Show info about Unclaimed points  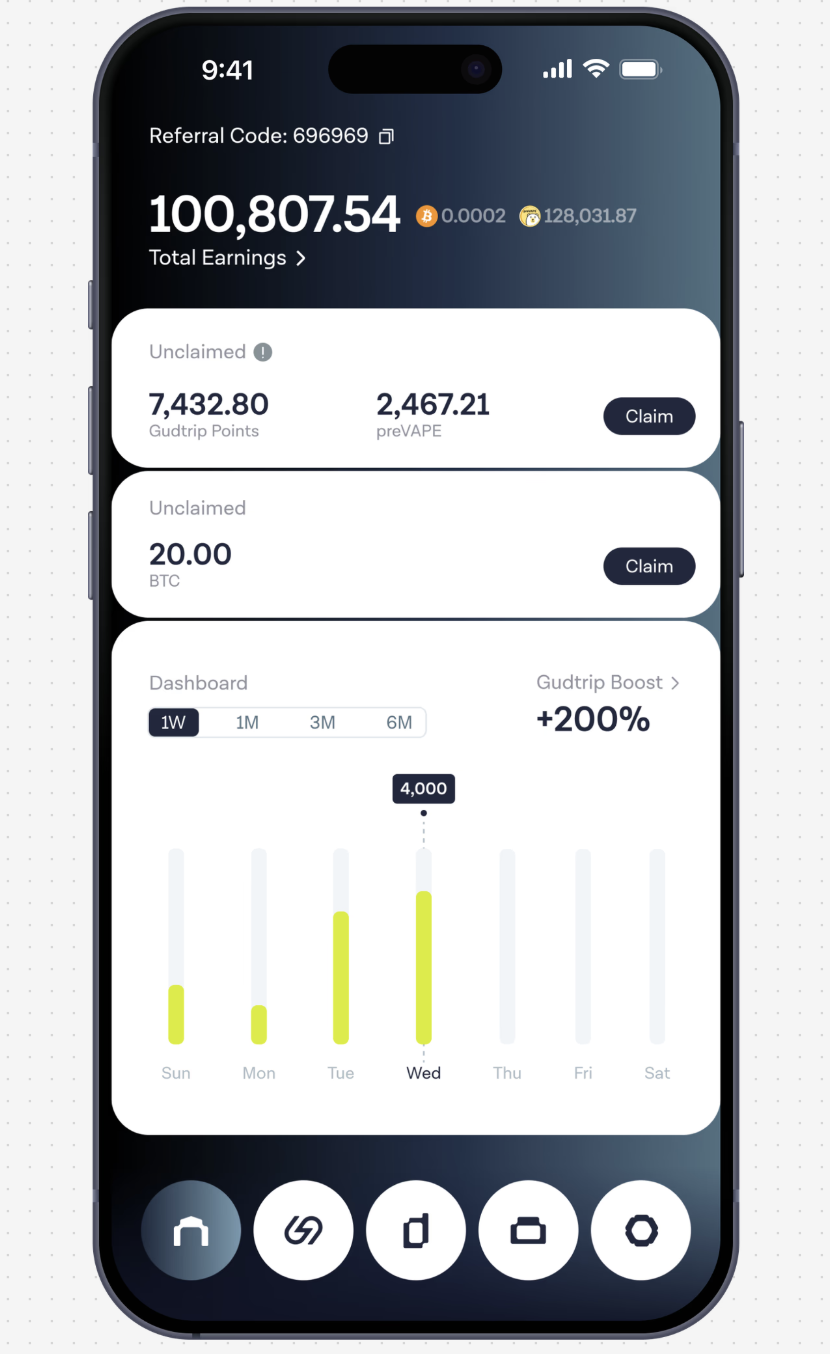click(262, 352)
